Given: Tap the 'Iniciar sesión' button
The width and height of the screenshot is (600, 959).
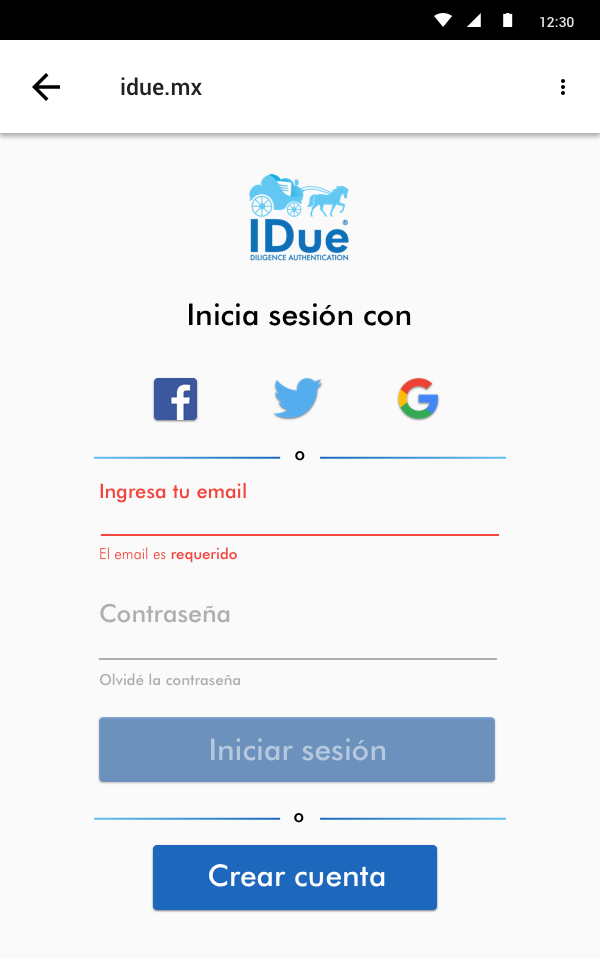Looking at the screenshot, I should (x=297, y=750).
